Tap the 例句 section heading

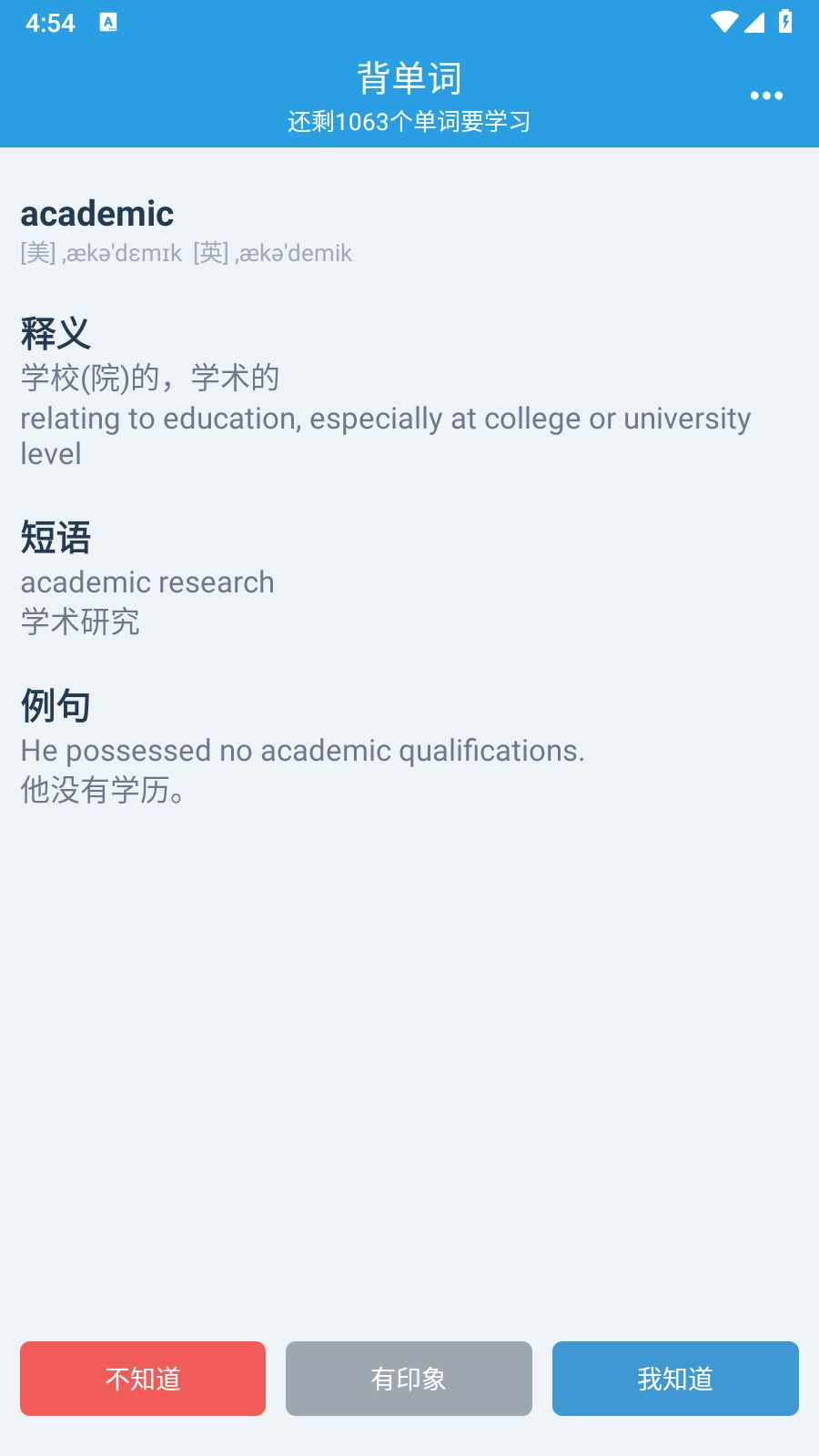click(54, 706)
